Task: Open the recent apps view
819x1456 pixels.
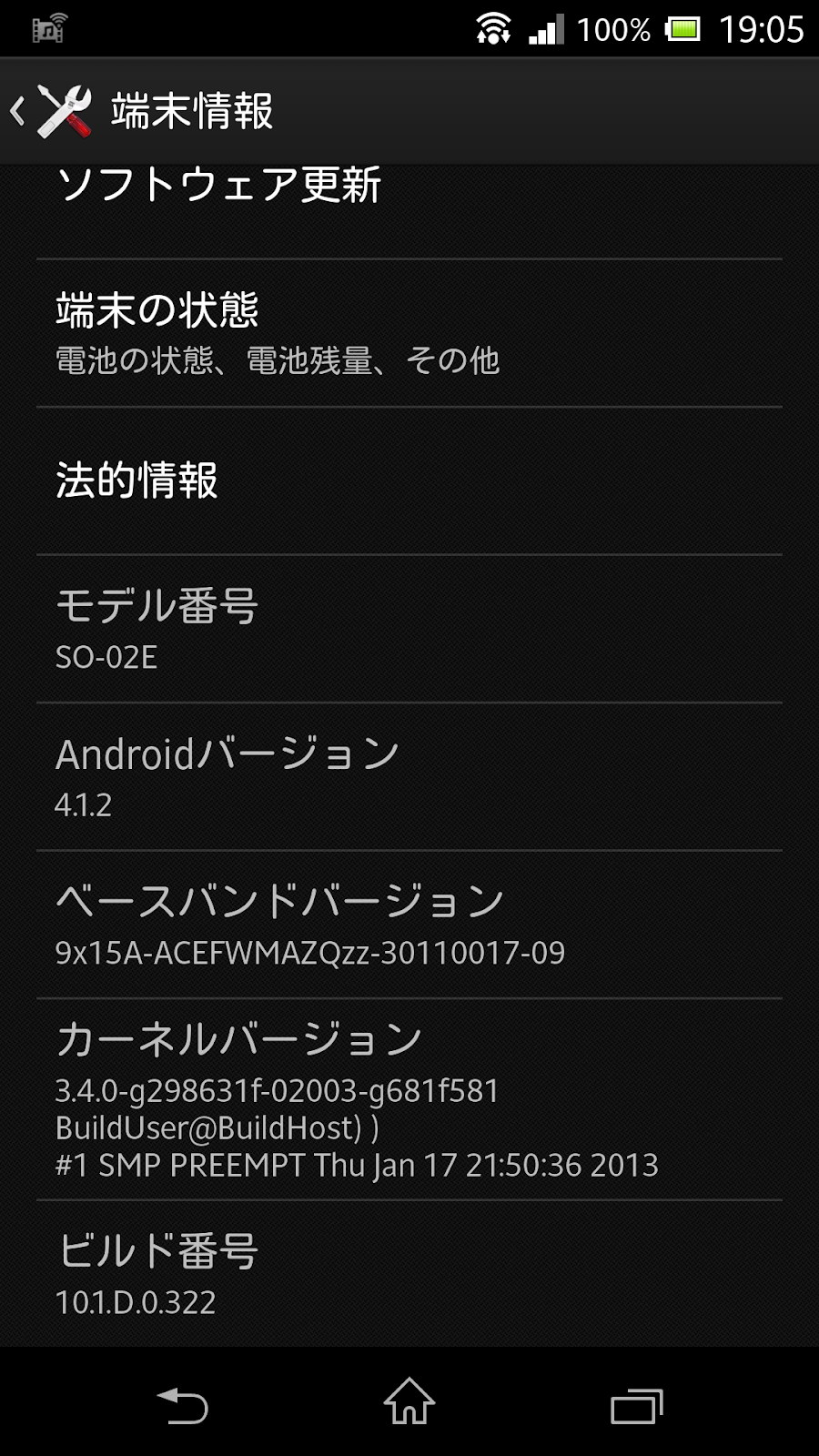Action: [x=637, y=1406]
